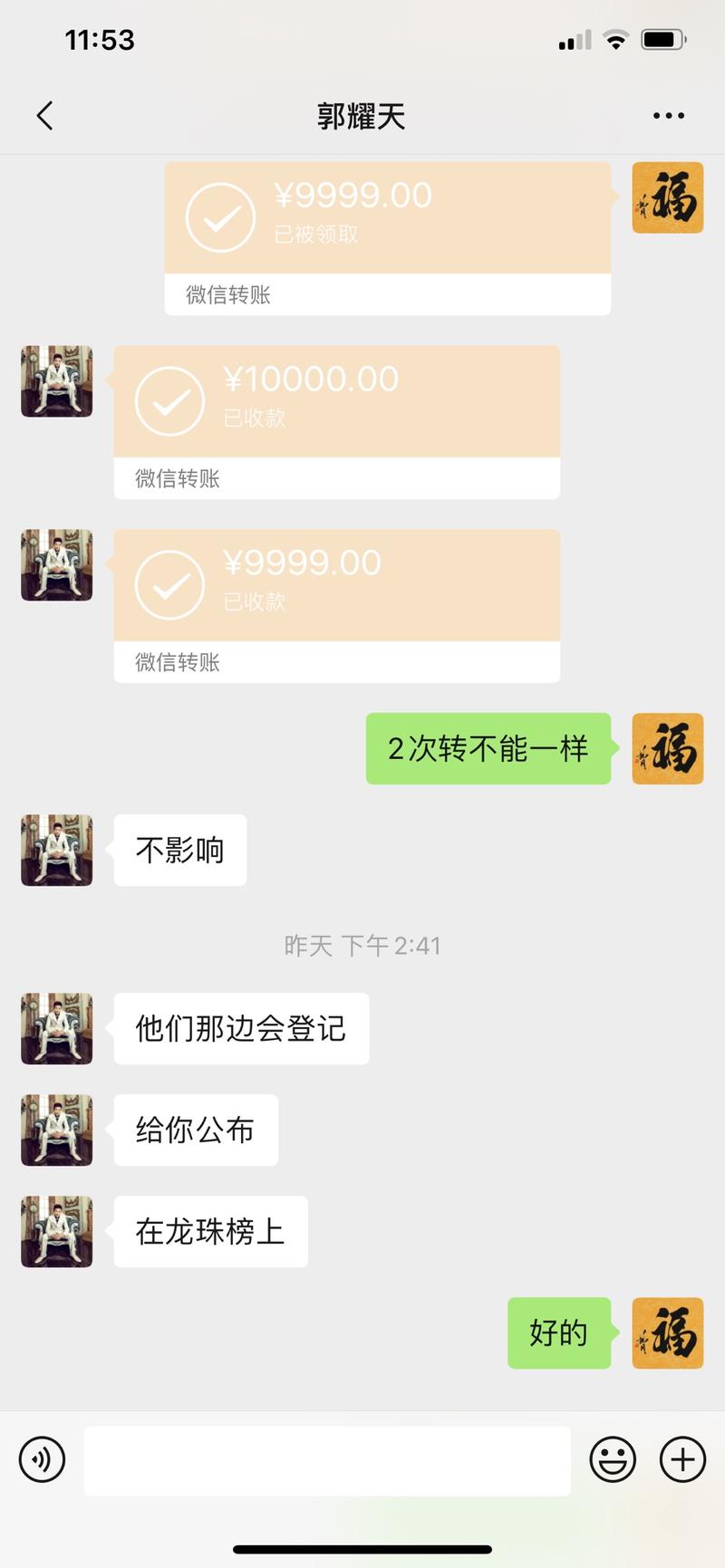725x1568 pixels.
Task: Open 郭耀天's profile avatar next to 不影响
Action: click(x=55, y=850)
